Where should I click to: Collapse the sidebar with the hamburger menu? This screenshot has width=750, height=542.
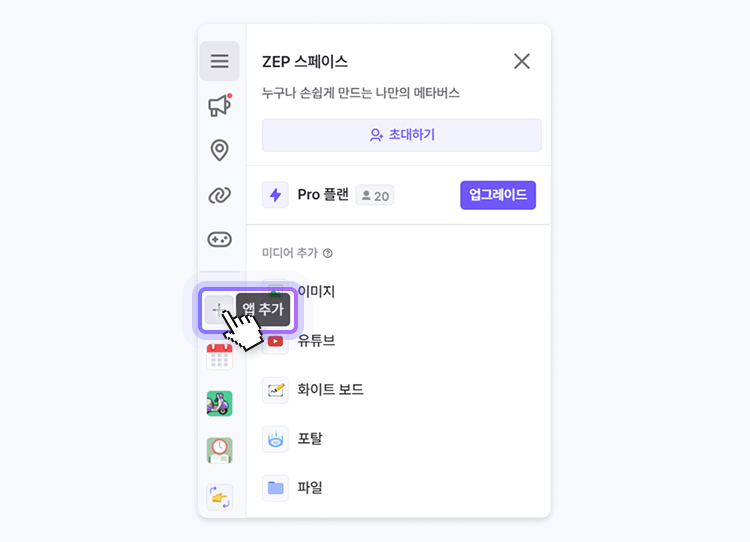coord(219,61)
